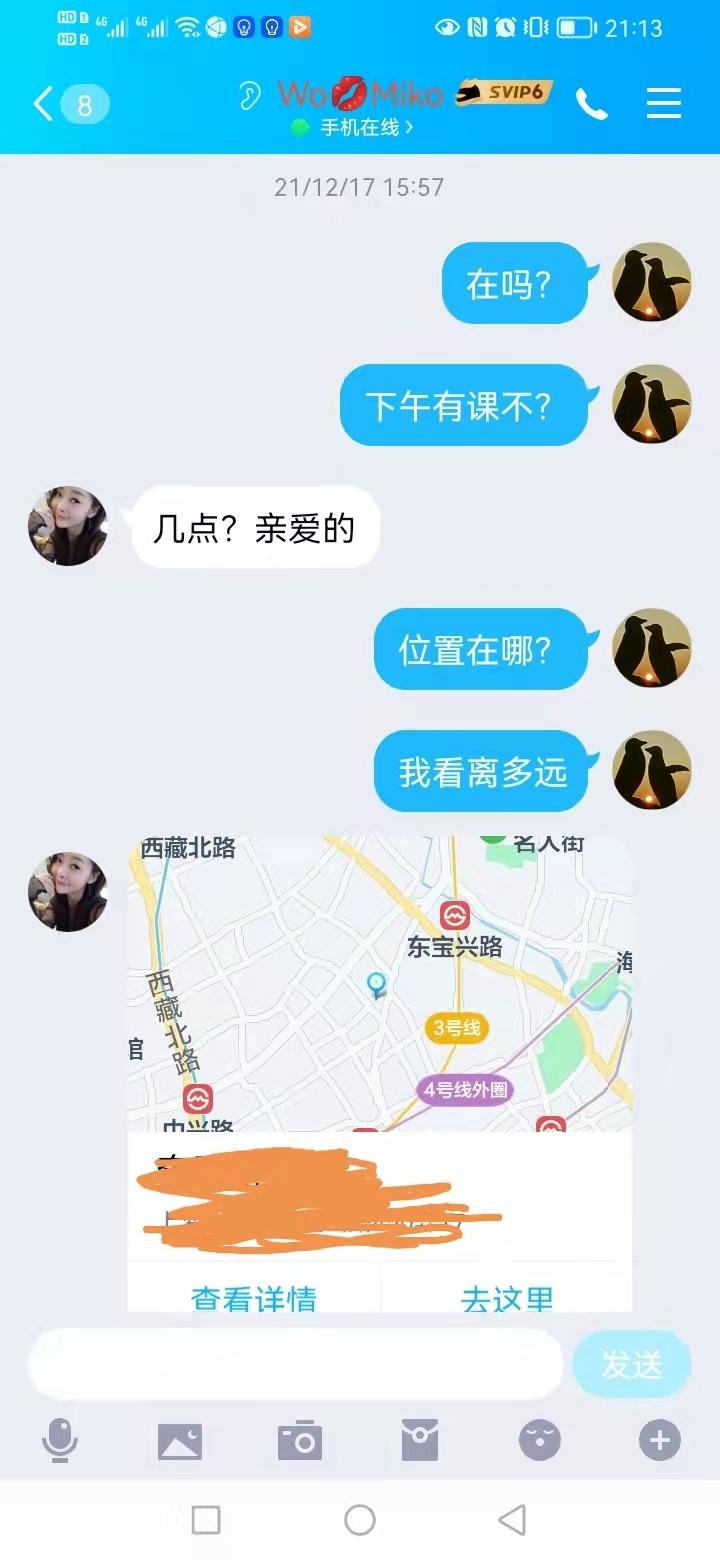Start a voice call with Miko

pyautogui.click(x=591, y=103)
